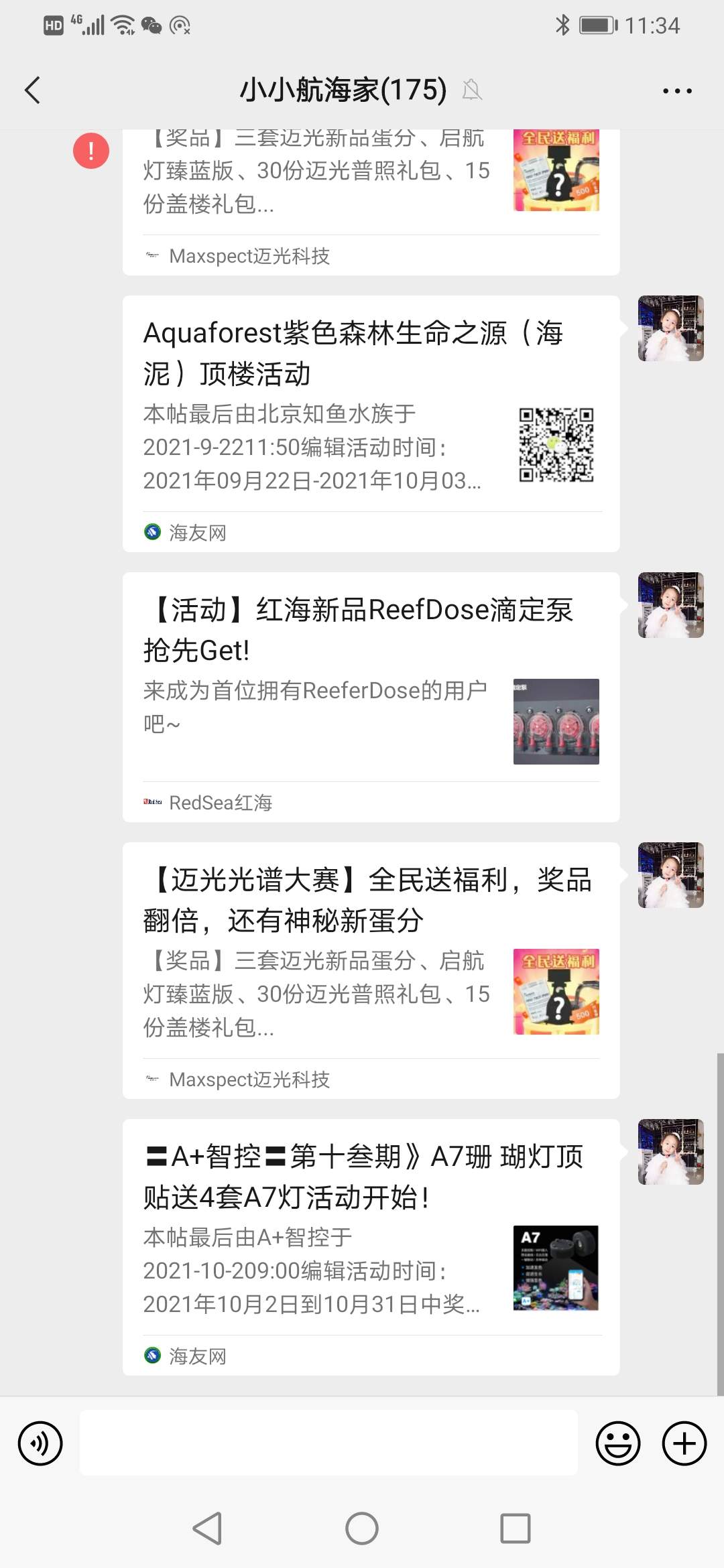Open the plus attachments menu
This screenshot has width=724, height=1568.
[684, 1443]
